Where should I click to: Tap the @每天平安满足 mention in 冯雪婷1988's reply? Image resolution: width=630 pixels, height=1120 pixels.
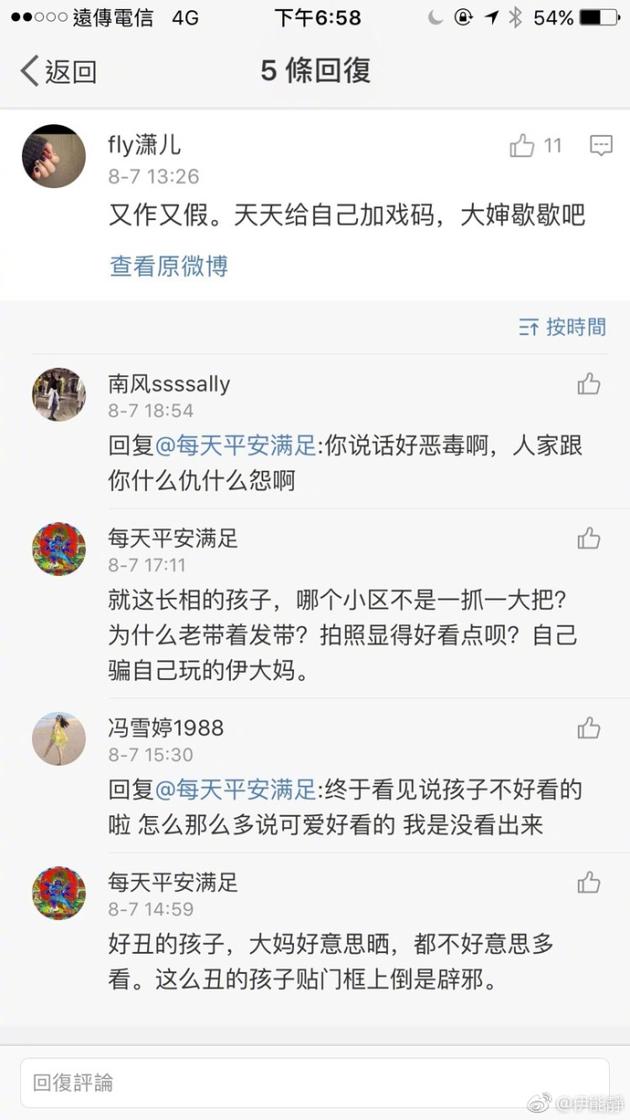(x=236, y=790)
